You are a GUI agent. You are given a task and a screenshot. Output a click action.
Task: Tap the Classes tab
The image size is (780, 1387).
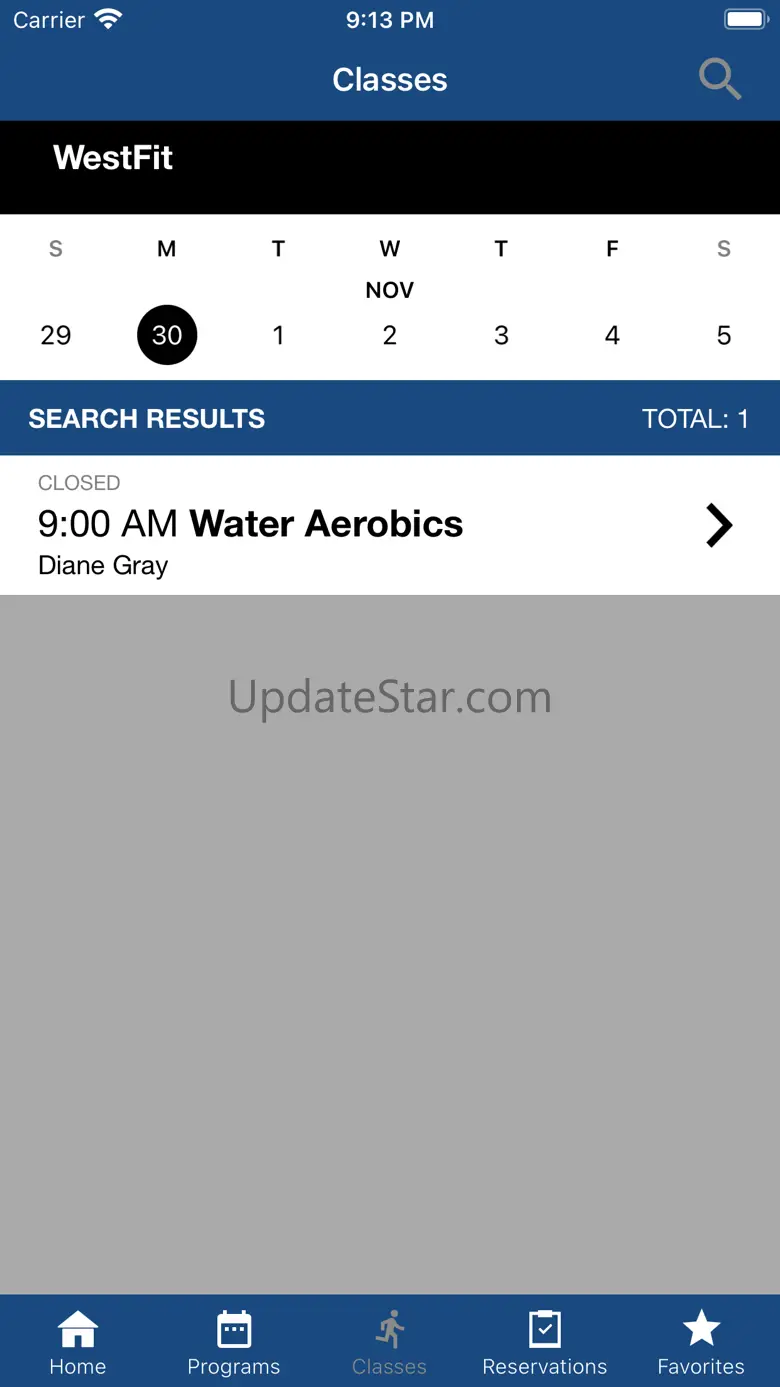(x=390, y=1342)
